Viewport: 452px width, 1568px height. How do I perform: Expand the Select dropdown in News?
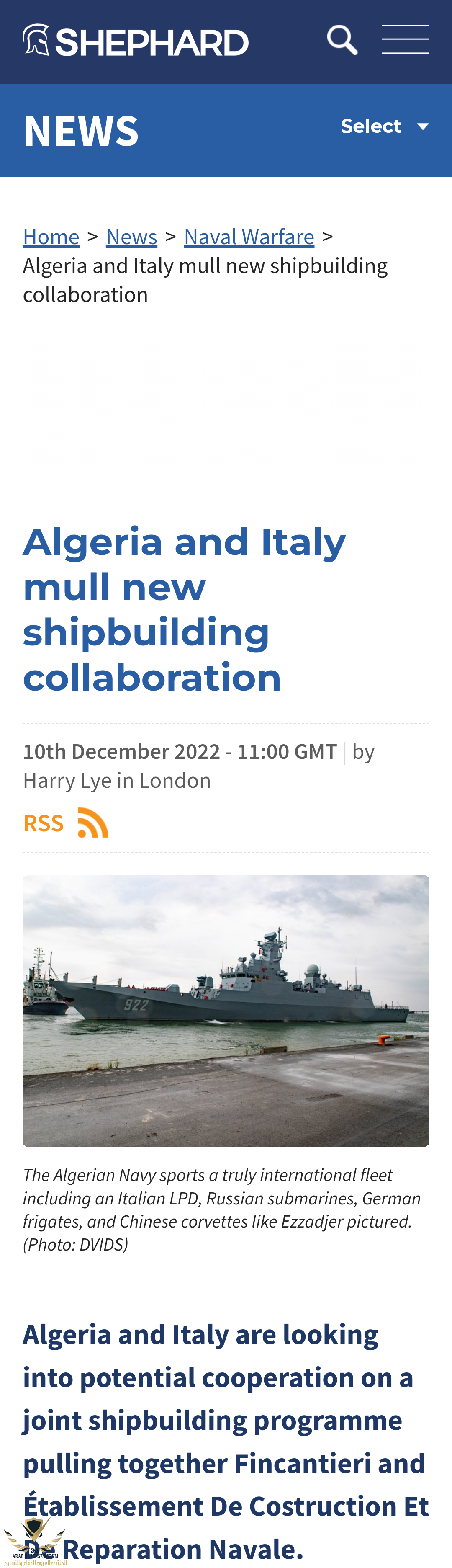385,126
